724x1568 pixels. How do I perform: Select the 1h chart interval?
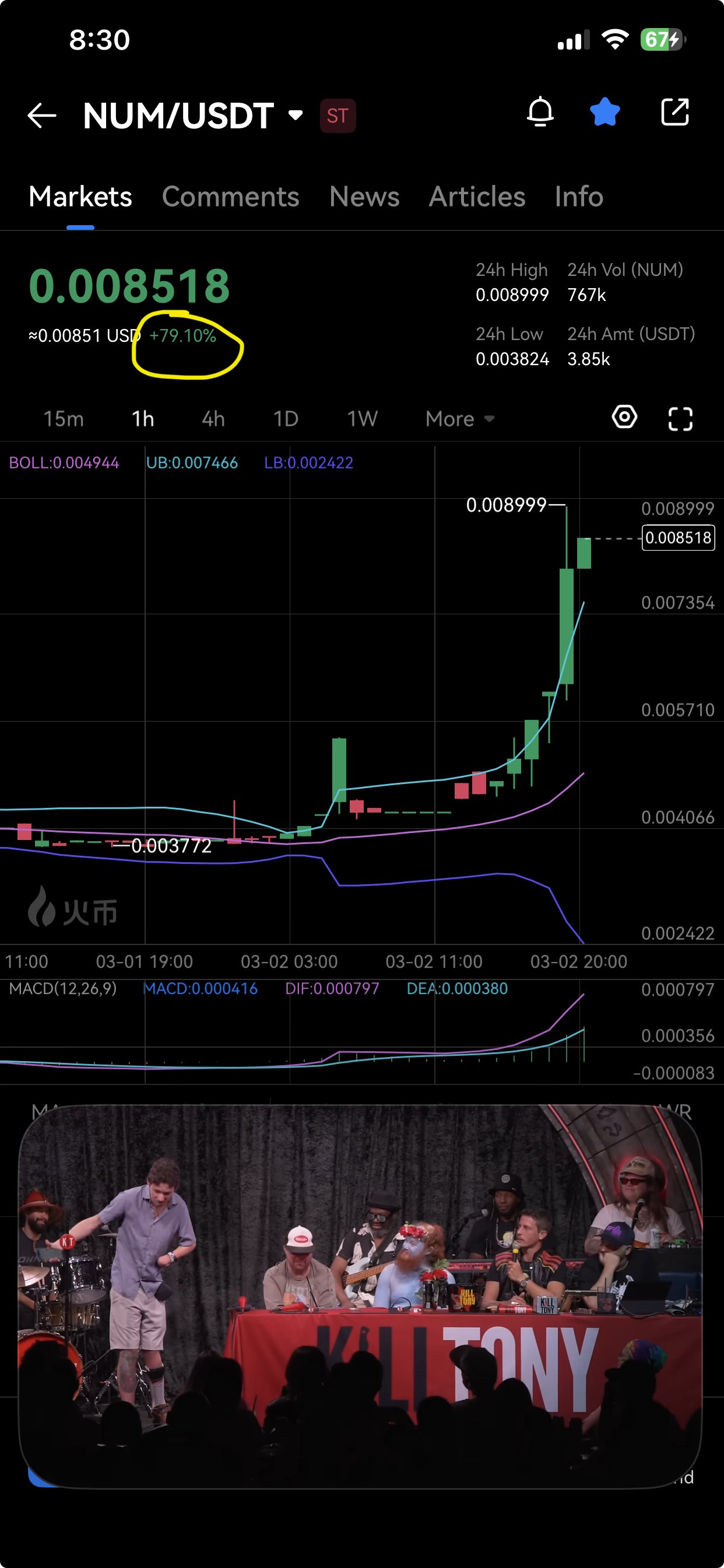[x=143, y=419]
